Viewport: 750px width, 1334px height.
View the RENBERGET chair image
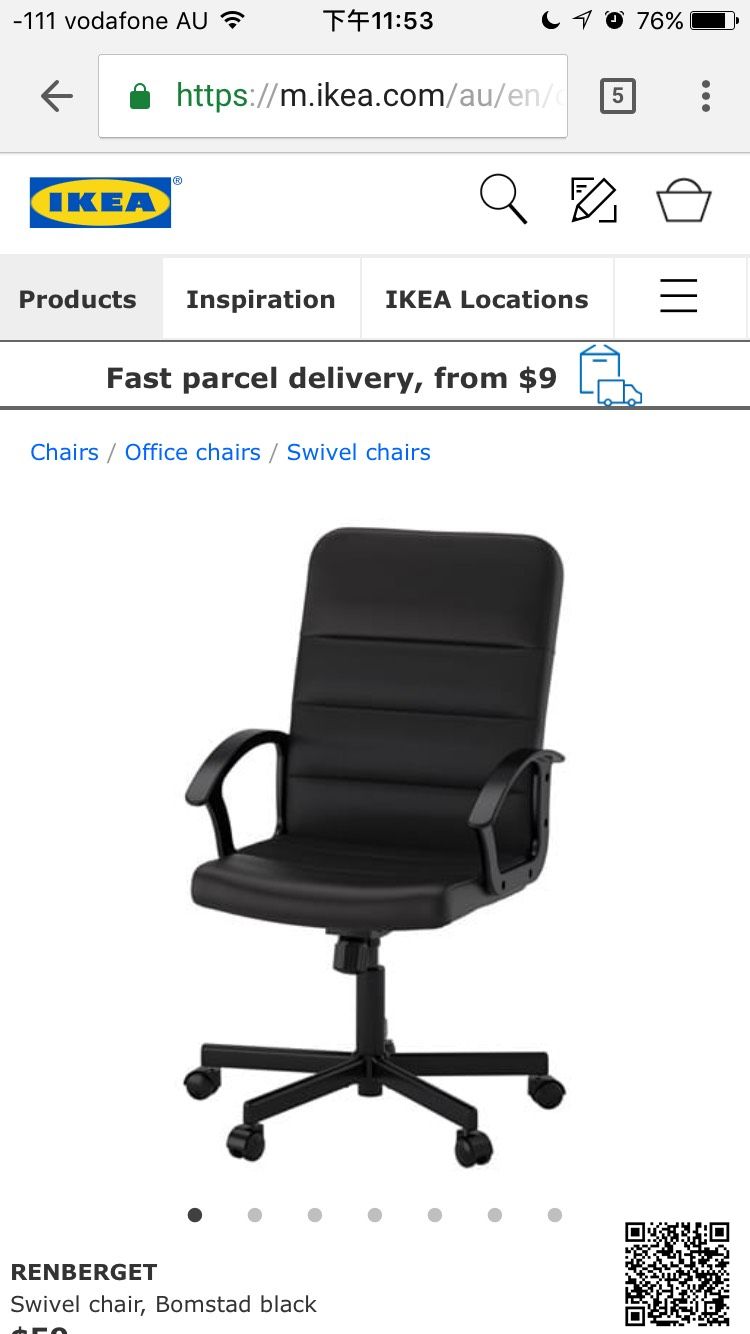coord(375,845)
